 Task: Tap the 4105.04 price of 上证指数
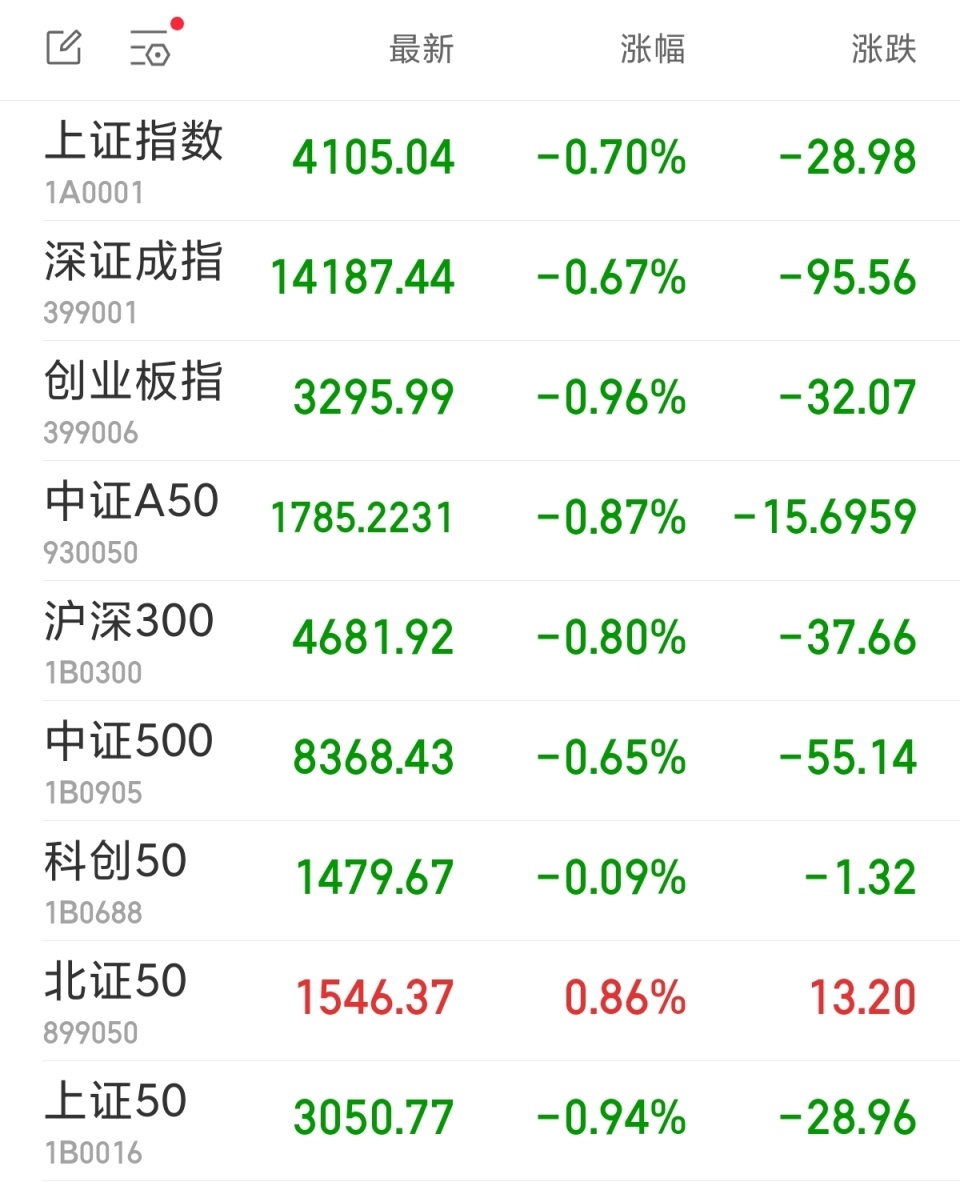(375, 157)
